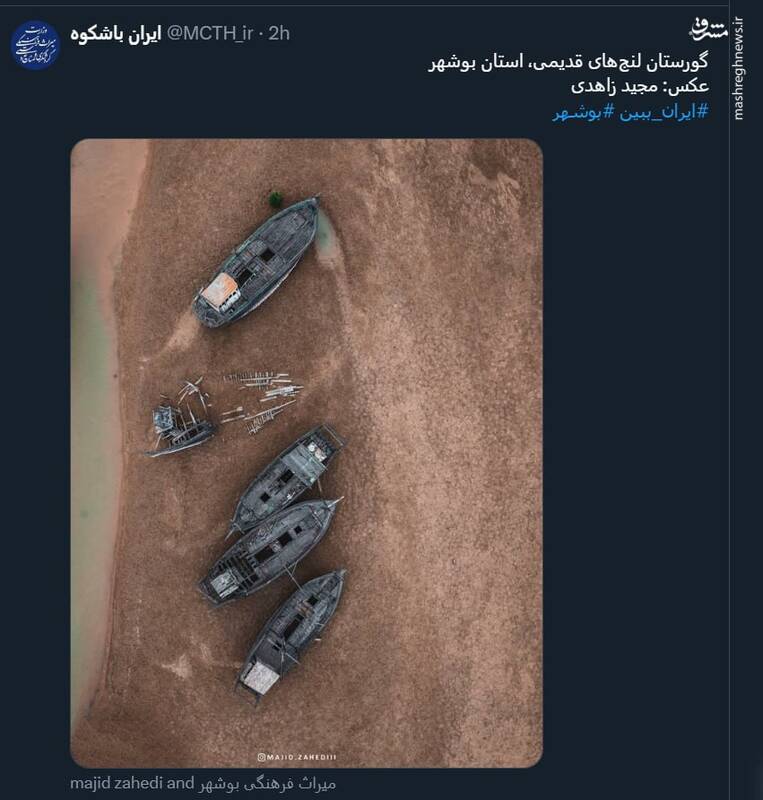This screenshot has width=763, height=800.
Task: Open the @MCTH_ir account name
Action: [205, 33]
